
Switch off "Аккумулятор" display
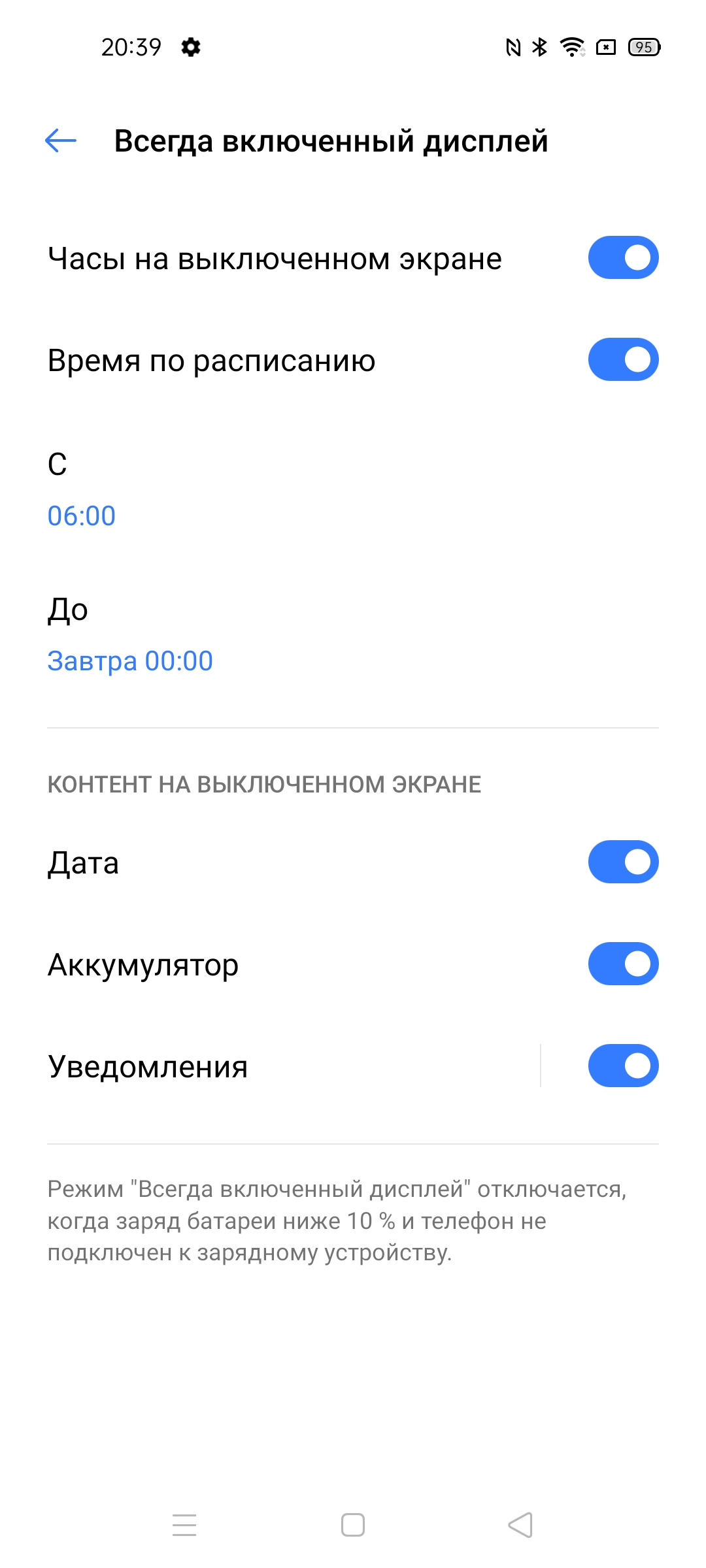tap(623, 964)
